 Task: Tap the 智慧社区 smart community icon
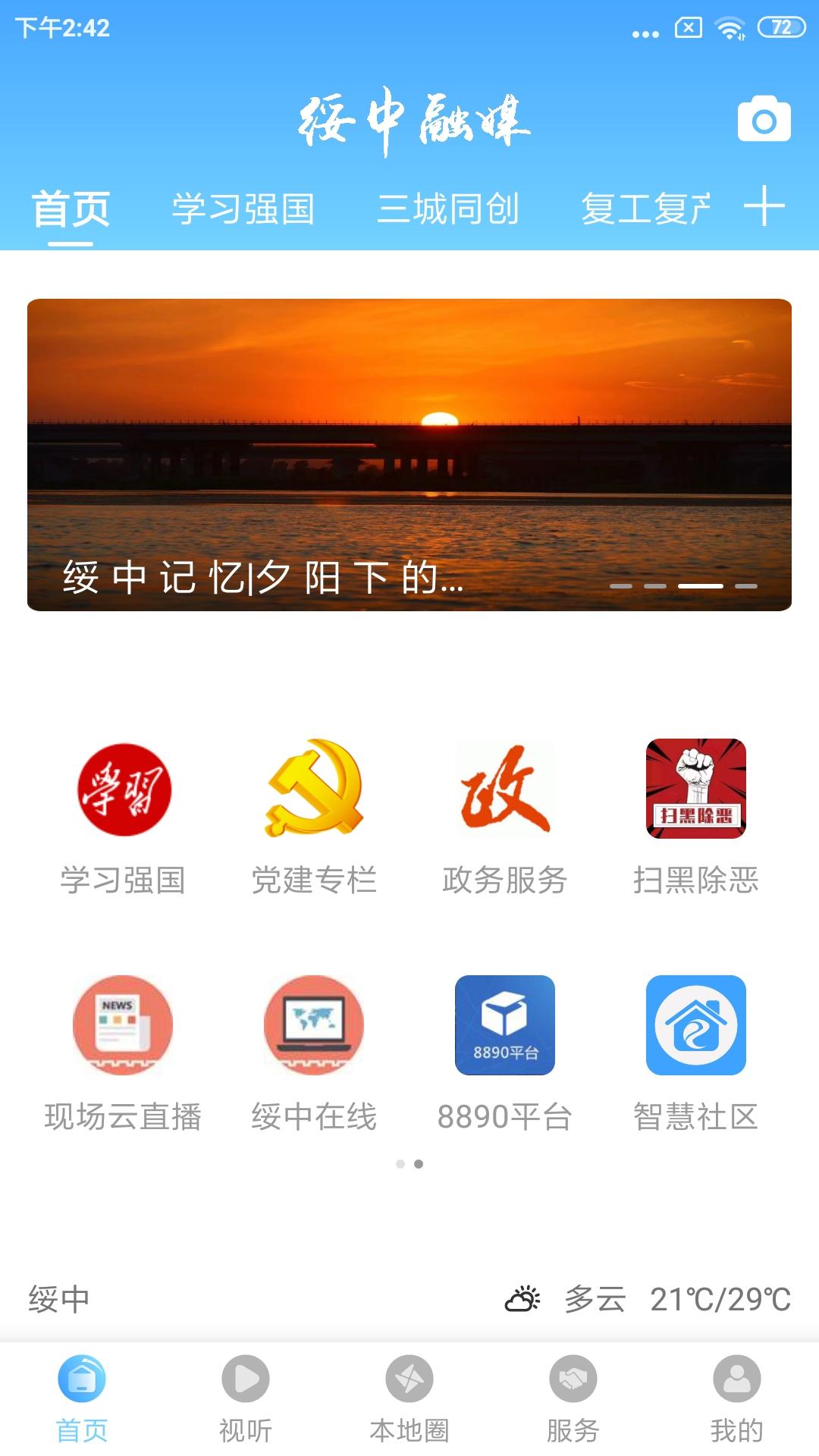pyautogui.click(x=697, y=1025)
